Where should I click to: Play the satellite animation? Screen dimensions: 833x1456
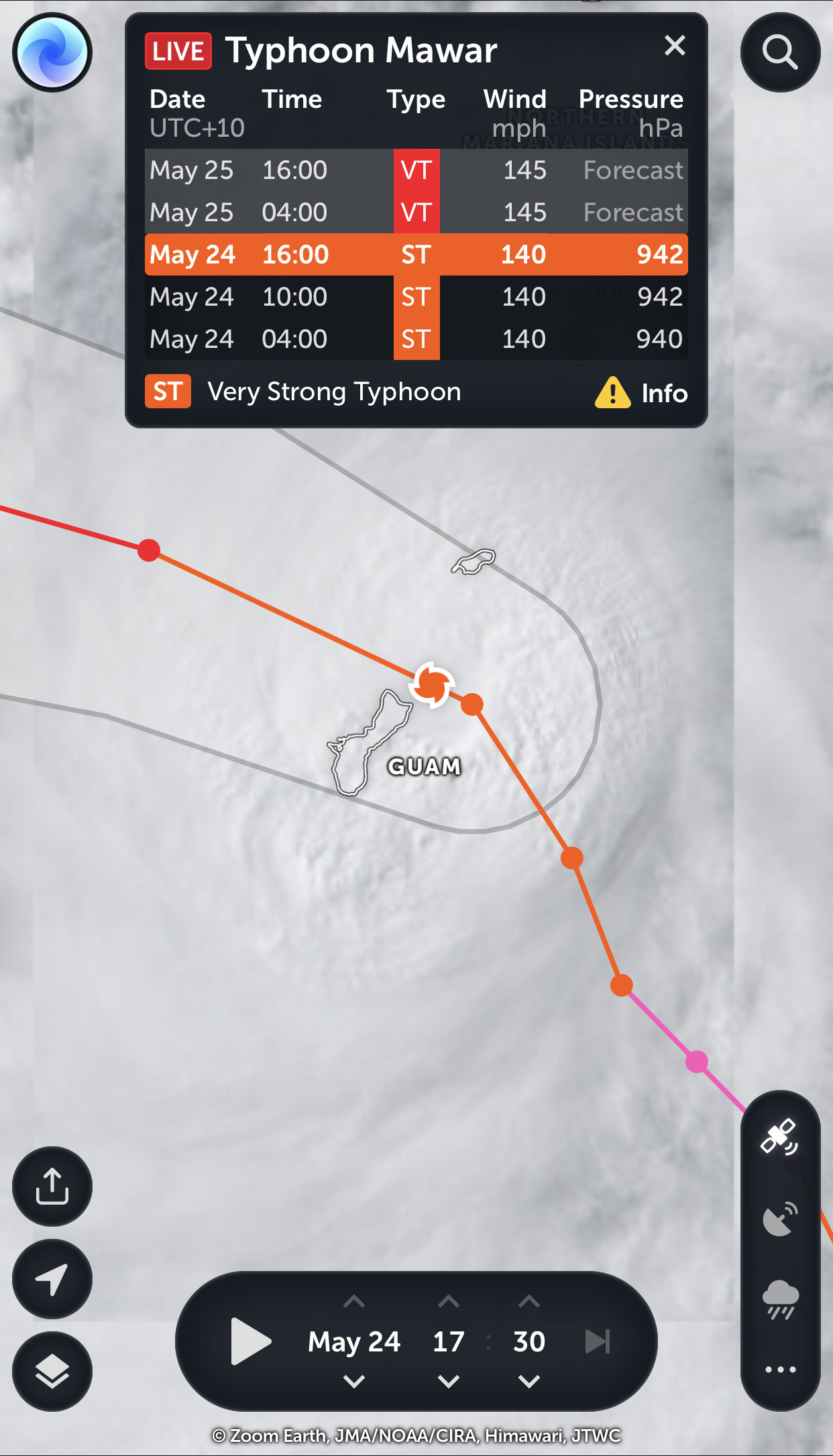coord(250,1341)
